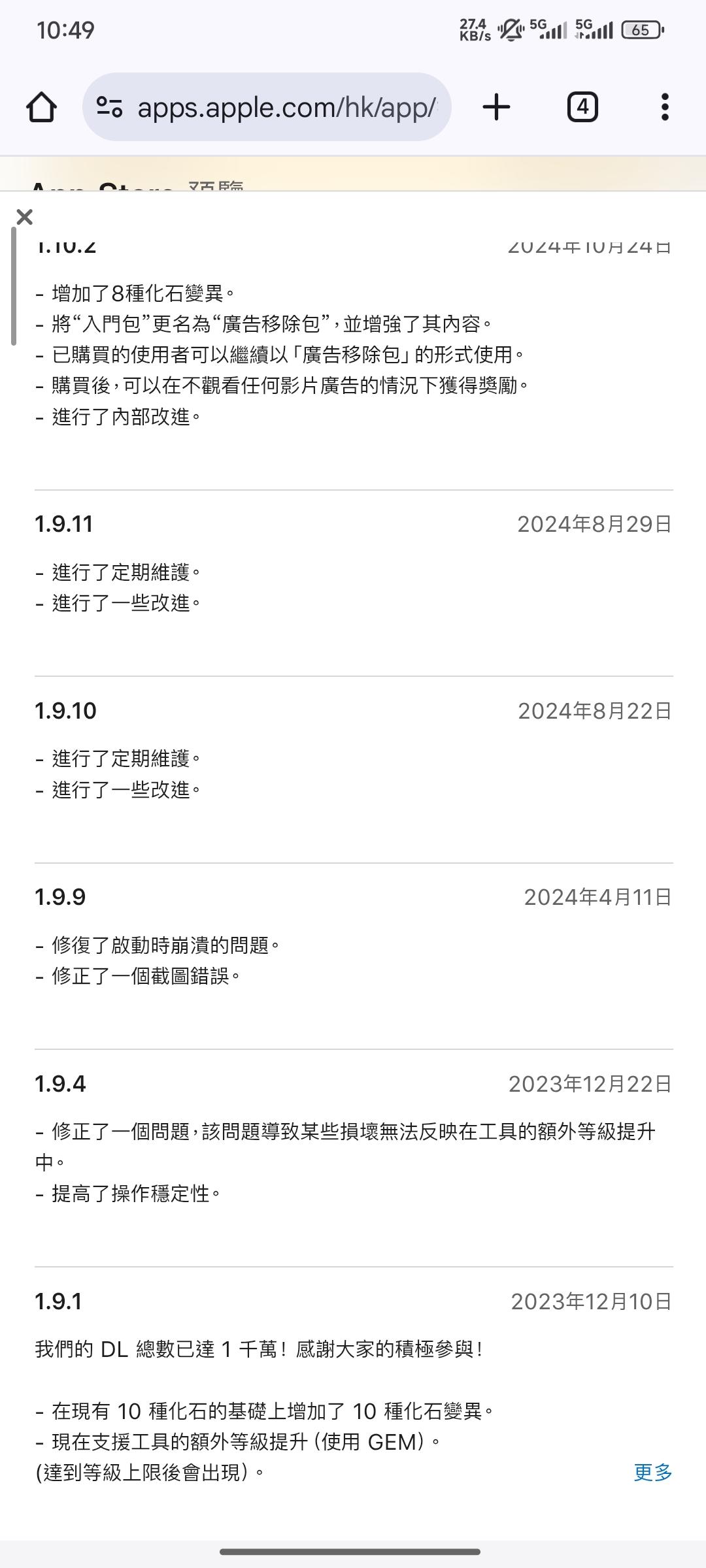The width and height of the screenshot is (706, 1568).
Task: Close the version history sheet
Action: (x=25, y=217)
